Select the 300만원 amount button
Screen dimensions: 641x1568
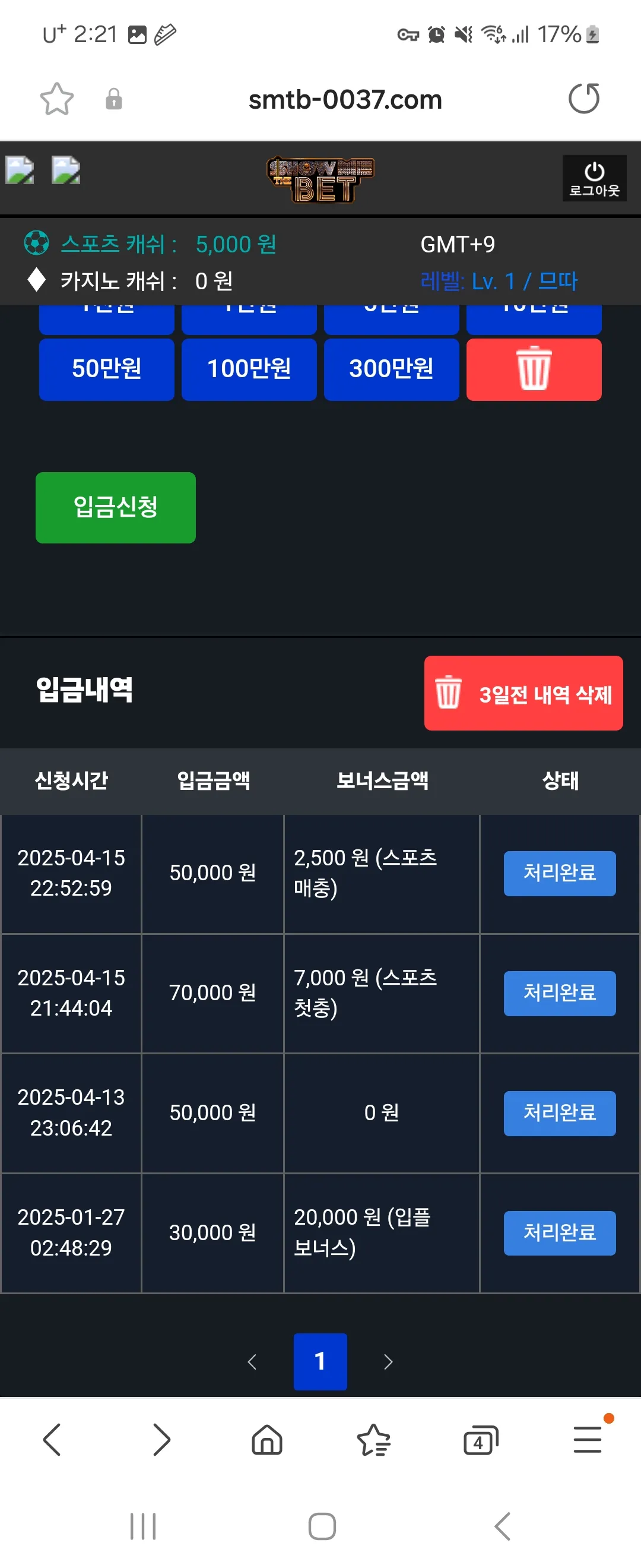click(391, 369)
